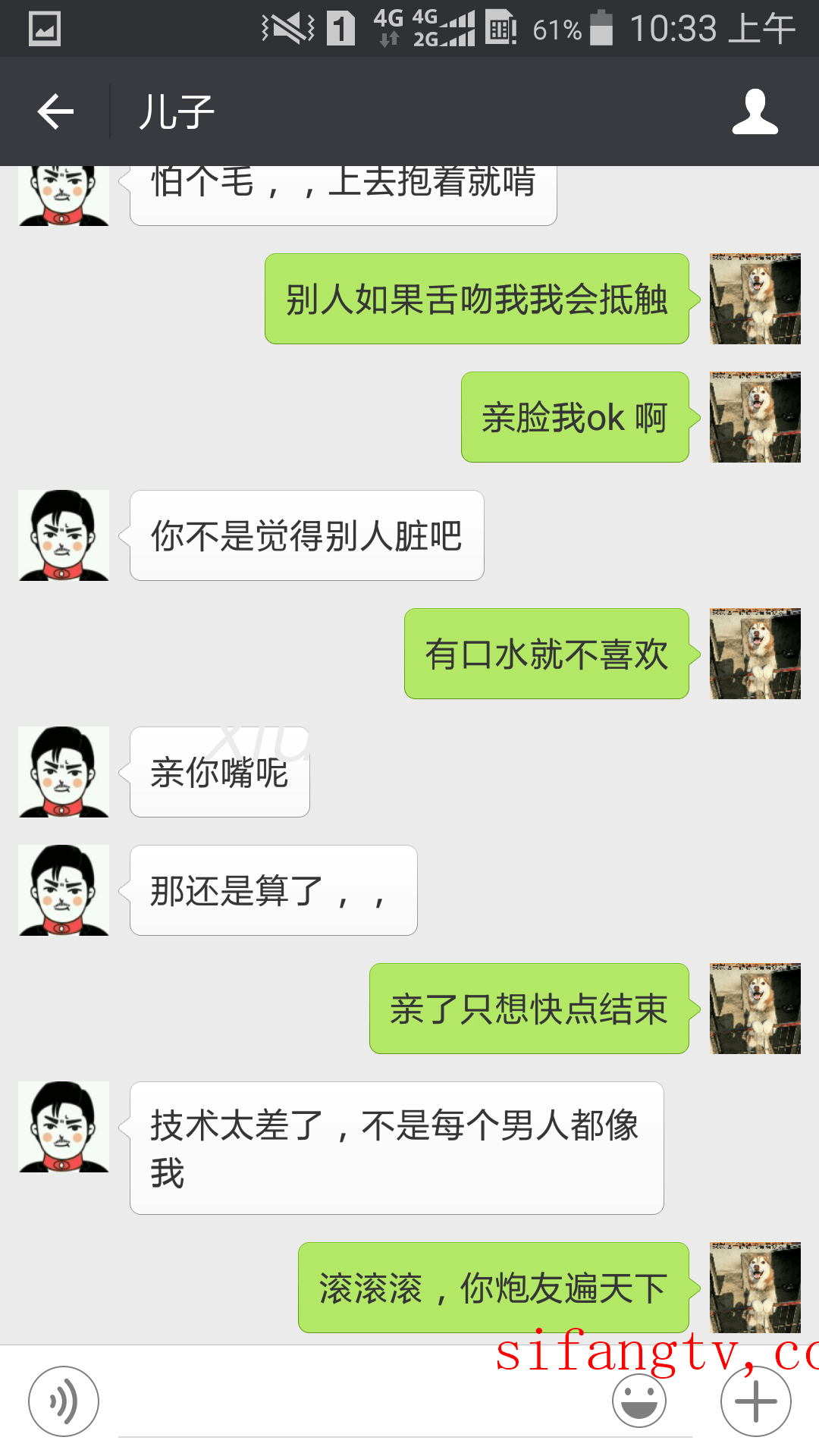The width and height of the screenshot is (819, 1456).
Task: Open the plus attachments menu
Action: click(755, 1401)
